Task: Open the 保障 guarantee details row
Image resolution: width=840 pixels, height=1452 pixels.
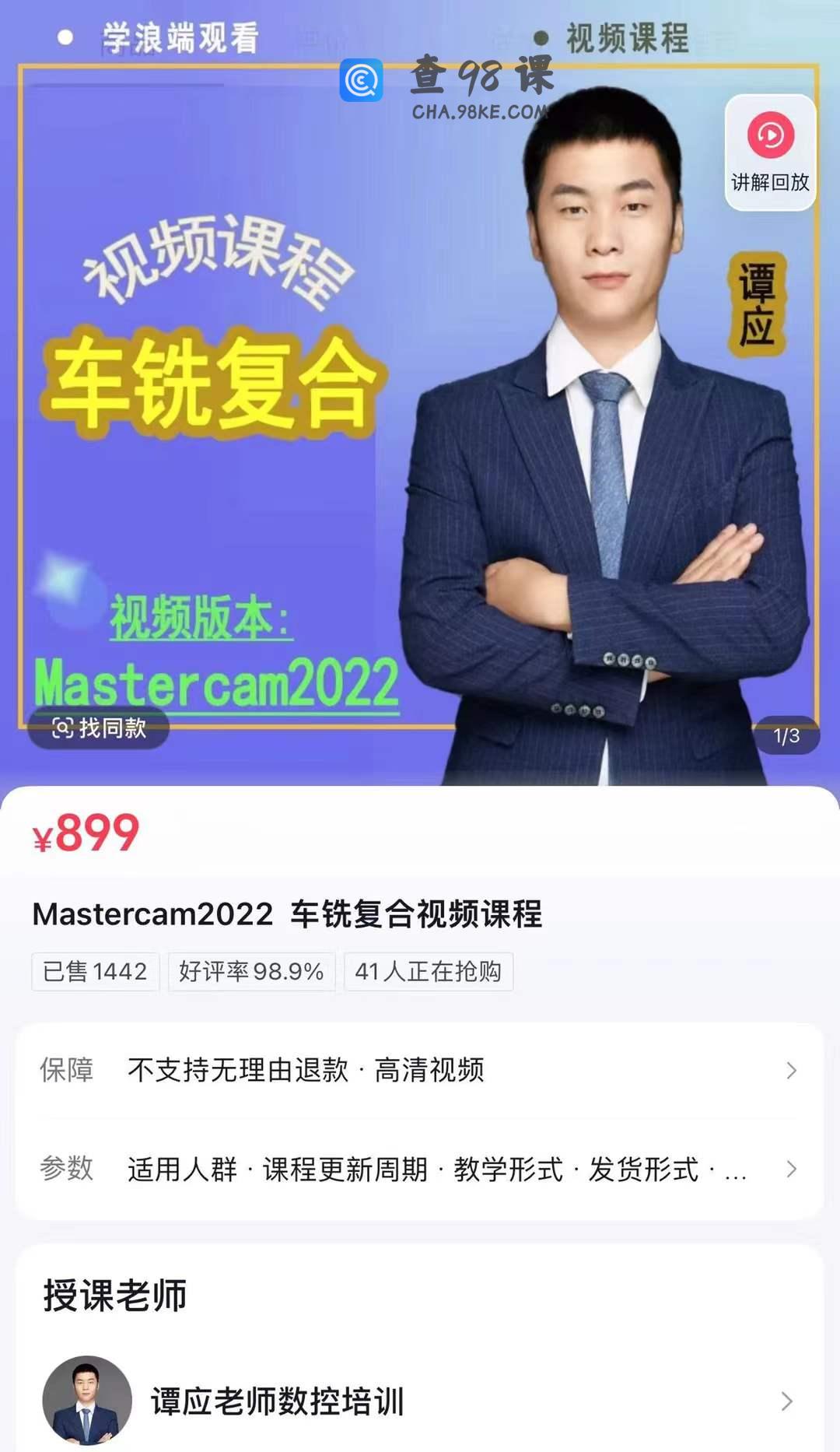Action: (x=420, y=1071)
